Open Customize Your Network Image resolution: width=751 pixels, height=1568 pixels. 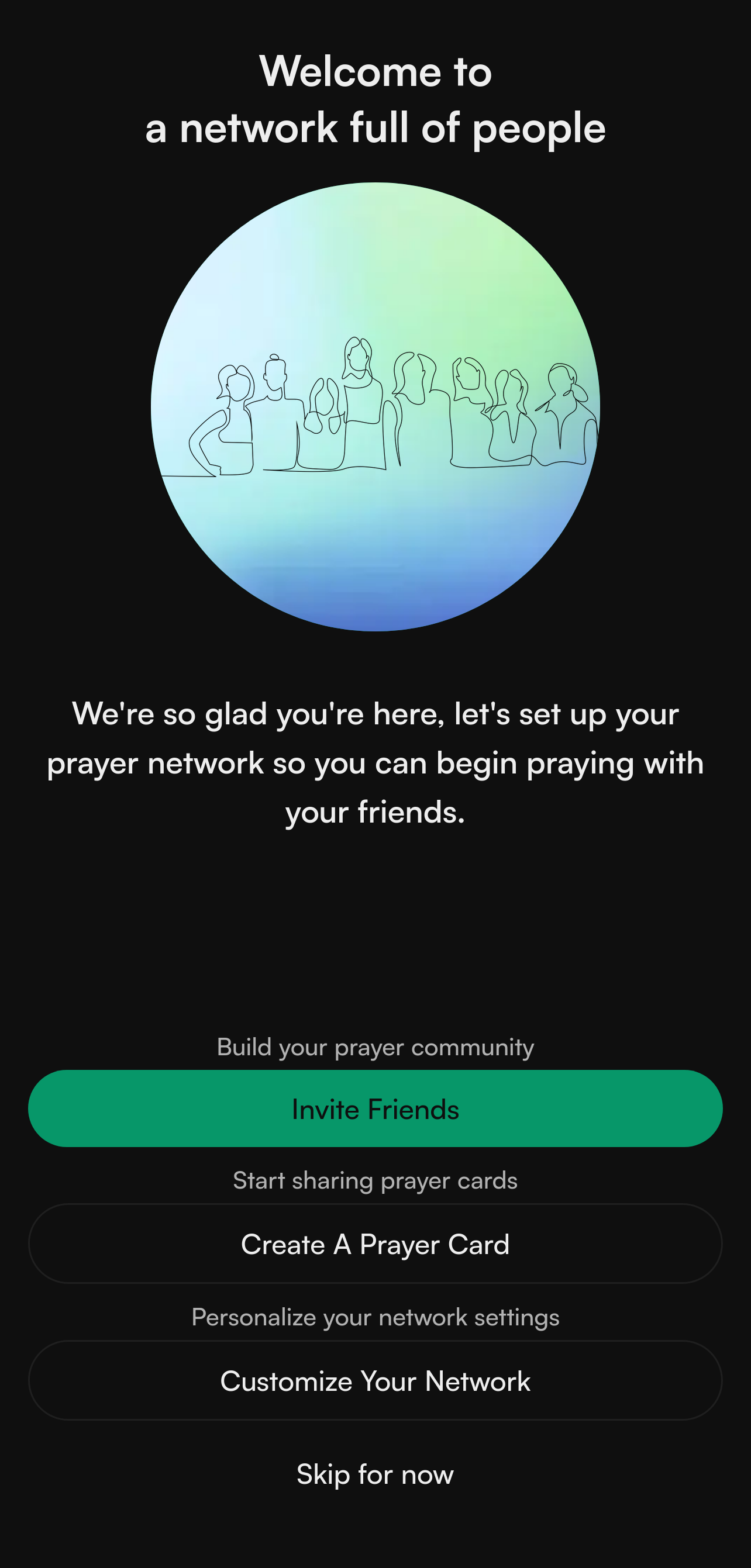[x=375, y=1380]
